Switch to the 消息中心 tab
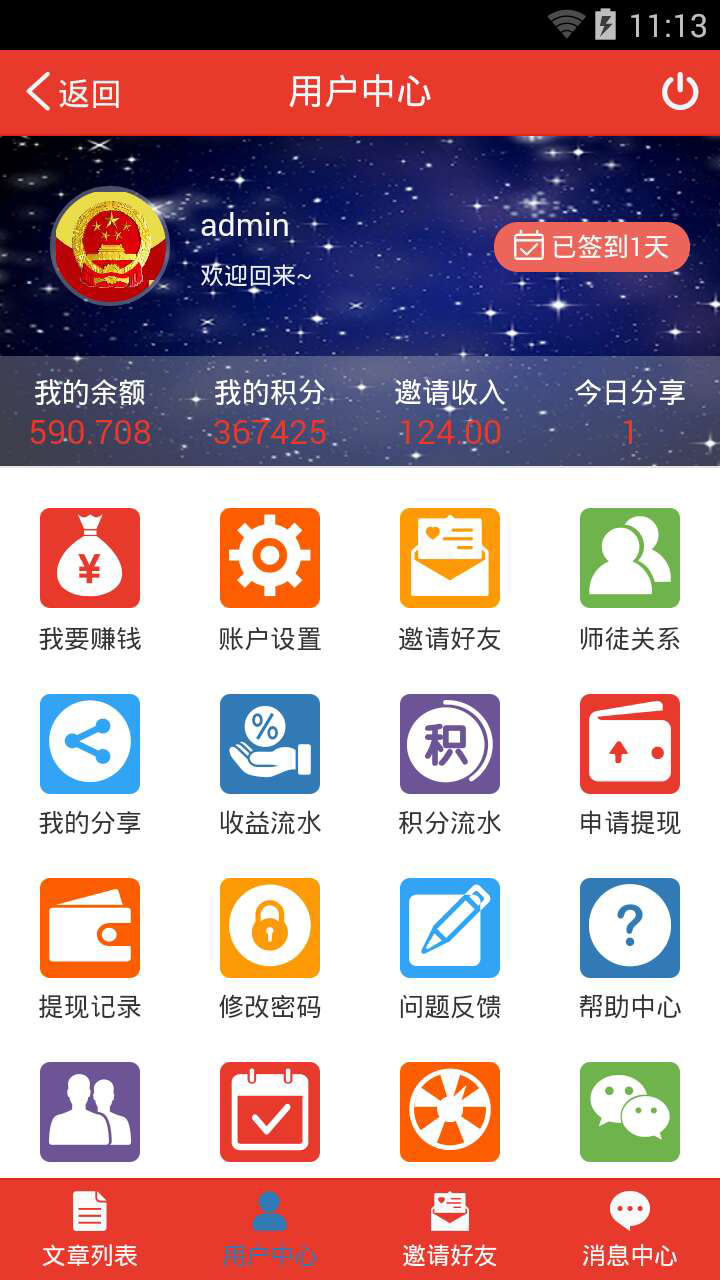 (x=630, y=1229)
